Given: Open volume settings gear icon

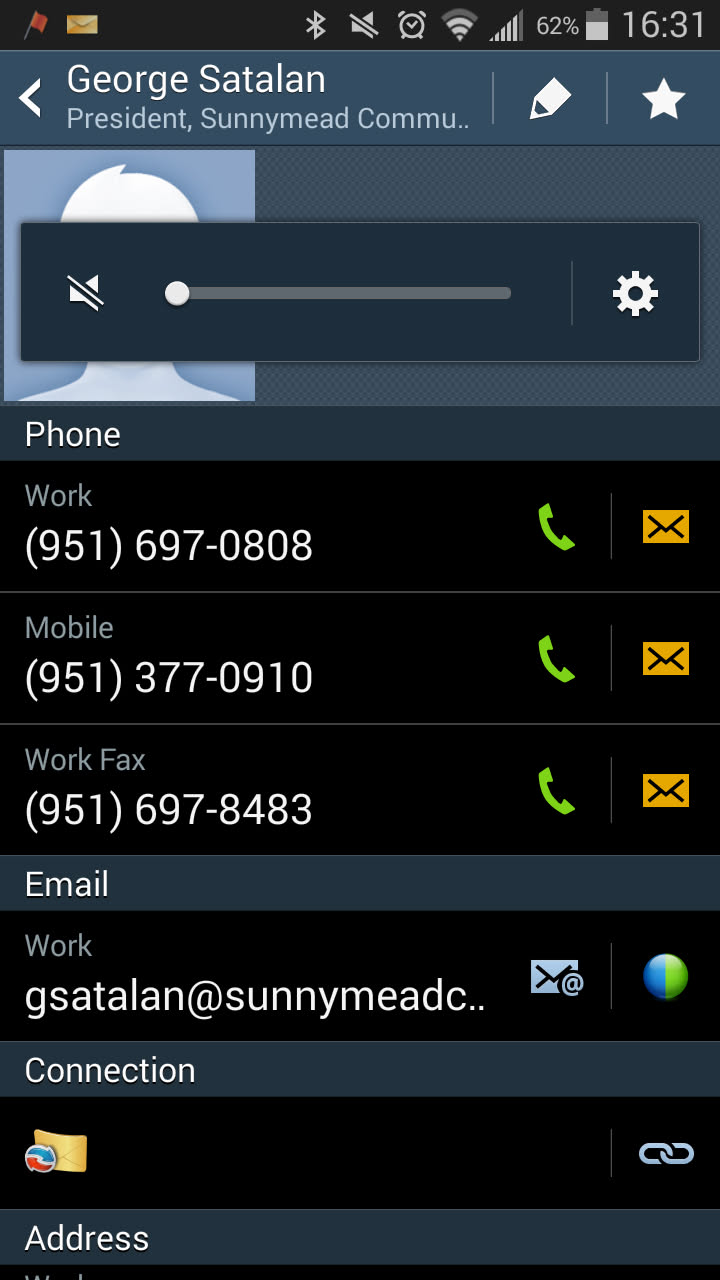Looking at the screenshot, I should point(635,293).
